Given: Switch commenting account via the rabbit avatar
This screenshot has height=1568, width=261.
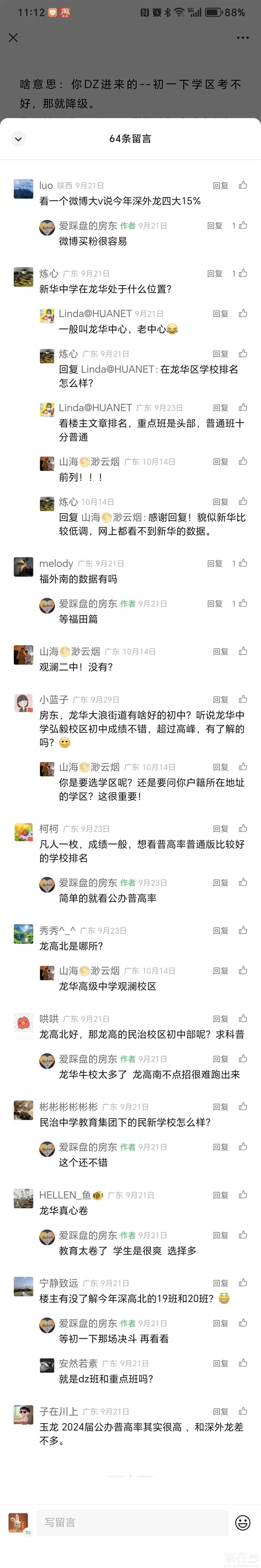Looking at the screenshot, I should [x=19, y=1522].
